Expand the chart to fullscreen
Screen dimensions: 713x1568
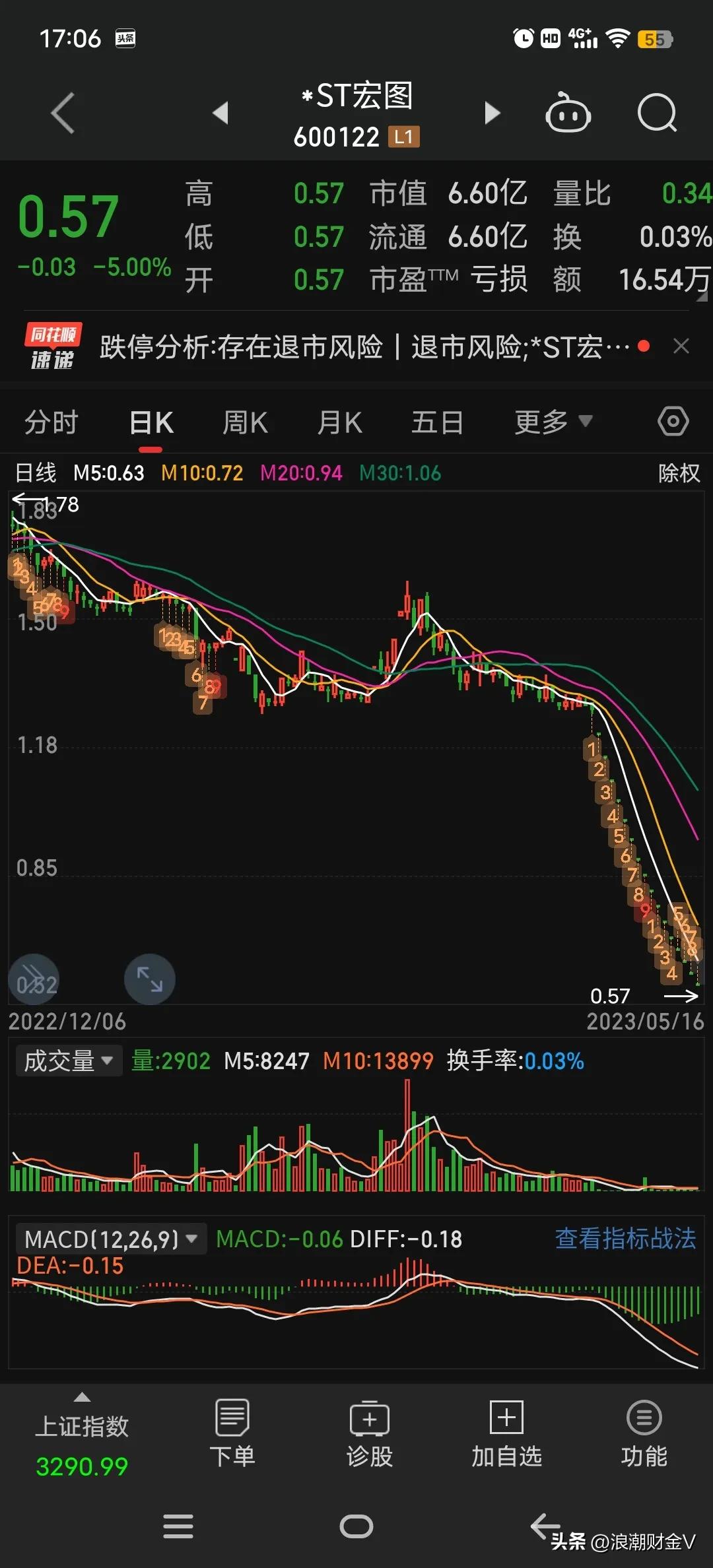tap(149, 979)
